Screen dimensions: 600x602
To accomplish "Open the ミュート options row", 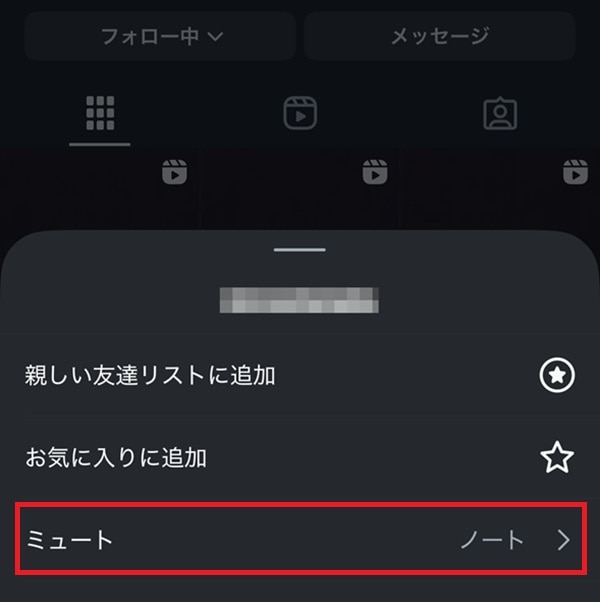I will pos(299,540).
